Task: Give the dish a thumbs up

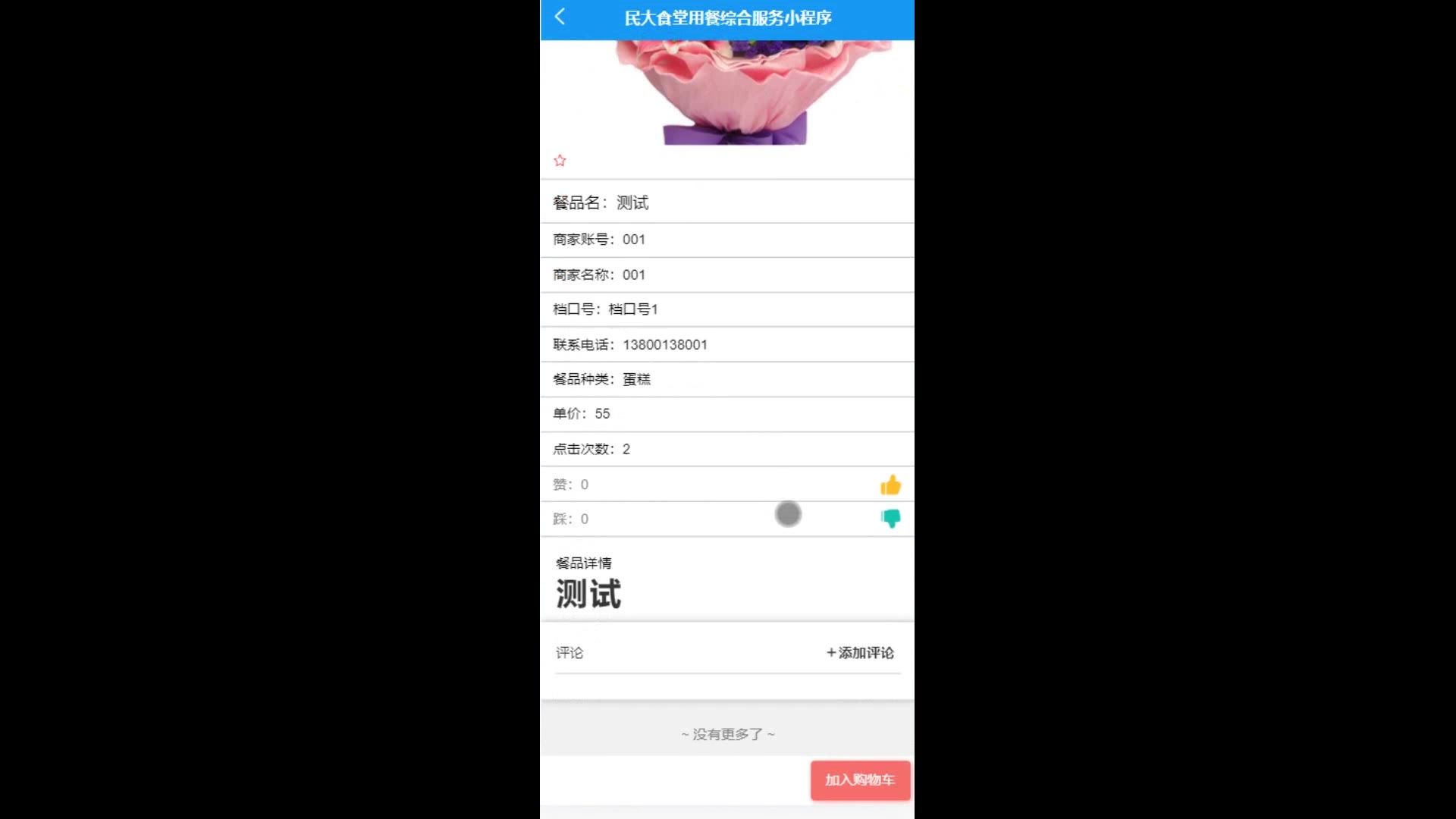Action: coord(890,485)
